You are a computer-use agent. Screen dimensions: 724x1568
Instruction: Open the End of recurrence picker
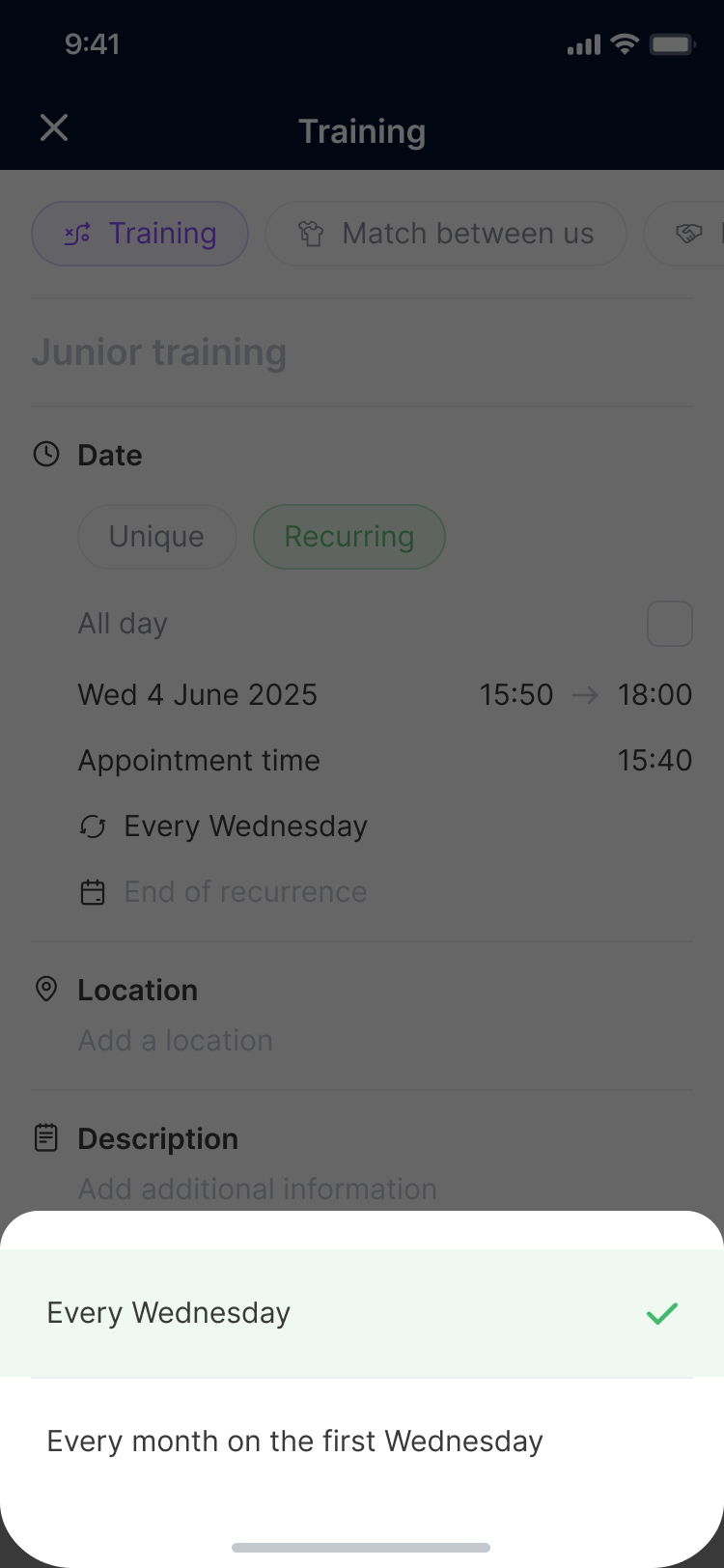coord(244,891)
